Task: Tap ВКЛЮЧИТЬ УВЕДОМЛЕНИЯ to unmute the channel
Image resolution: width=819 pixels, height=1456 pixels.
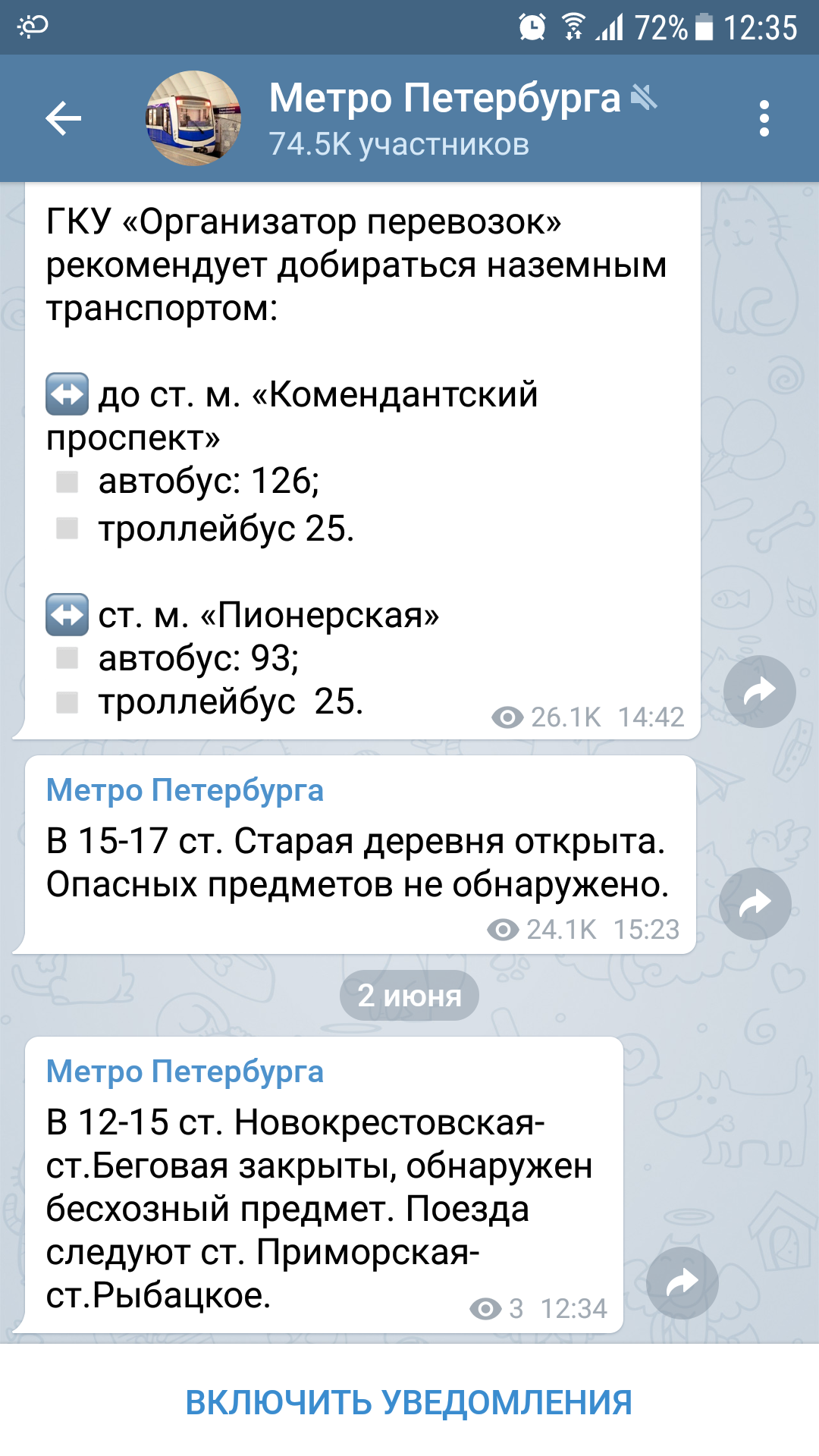Action: (x=409, y=1402)
